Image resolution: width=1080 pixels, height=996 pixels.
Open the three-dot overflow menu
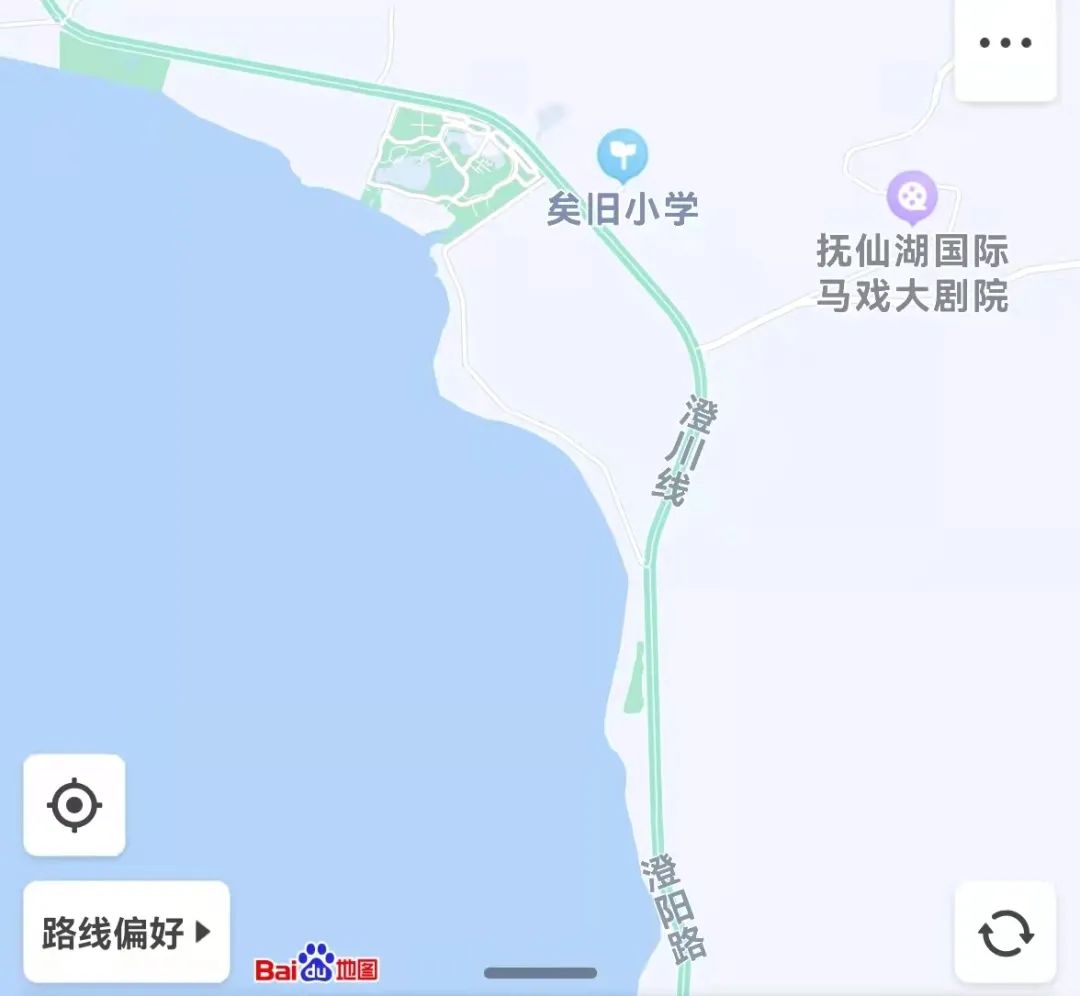click(1005, 43)
